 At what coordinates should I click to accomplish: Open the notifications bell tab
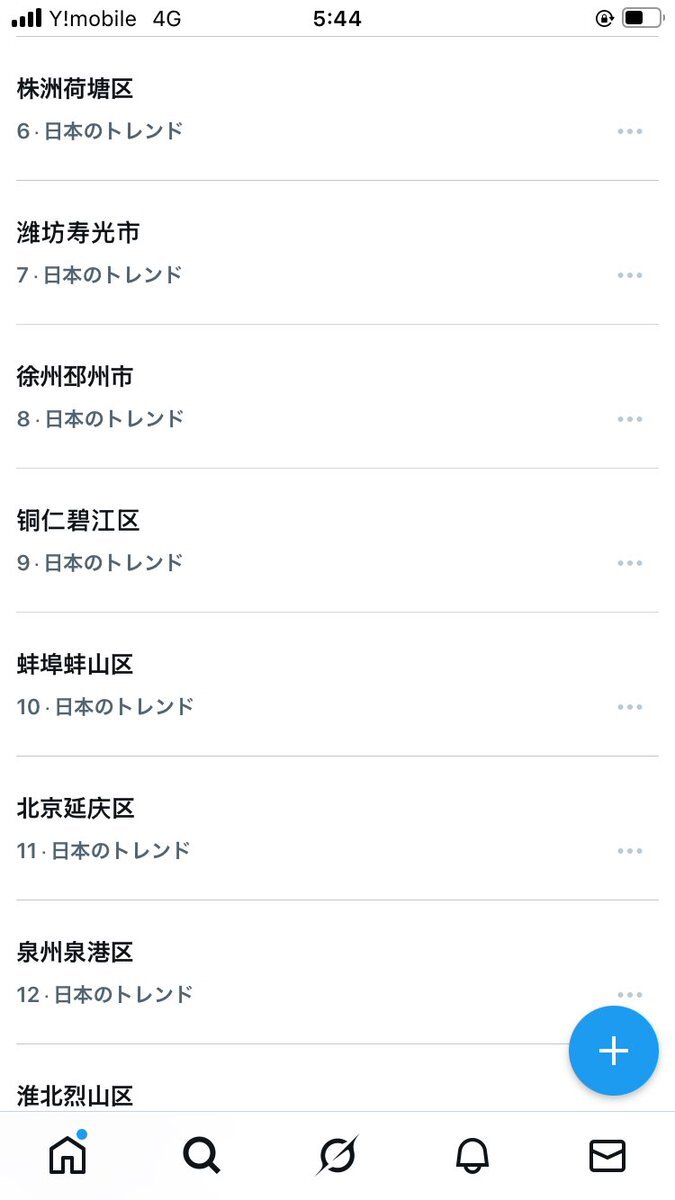pos(472,1156)
